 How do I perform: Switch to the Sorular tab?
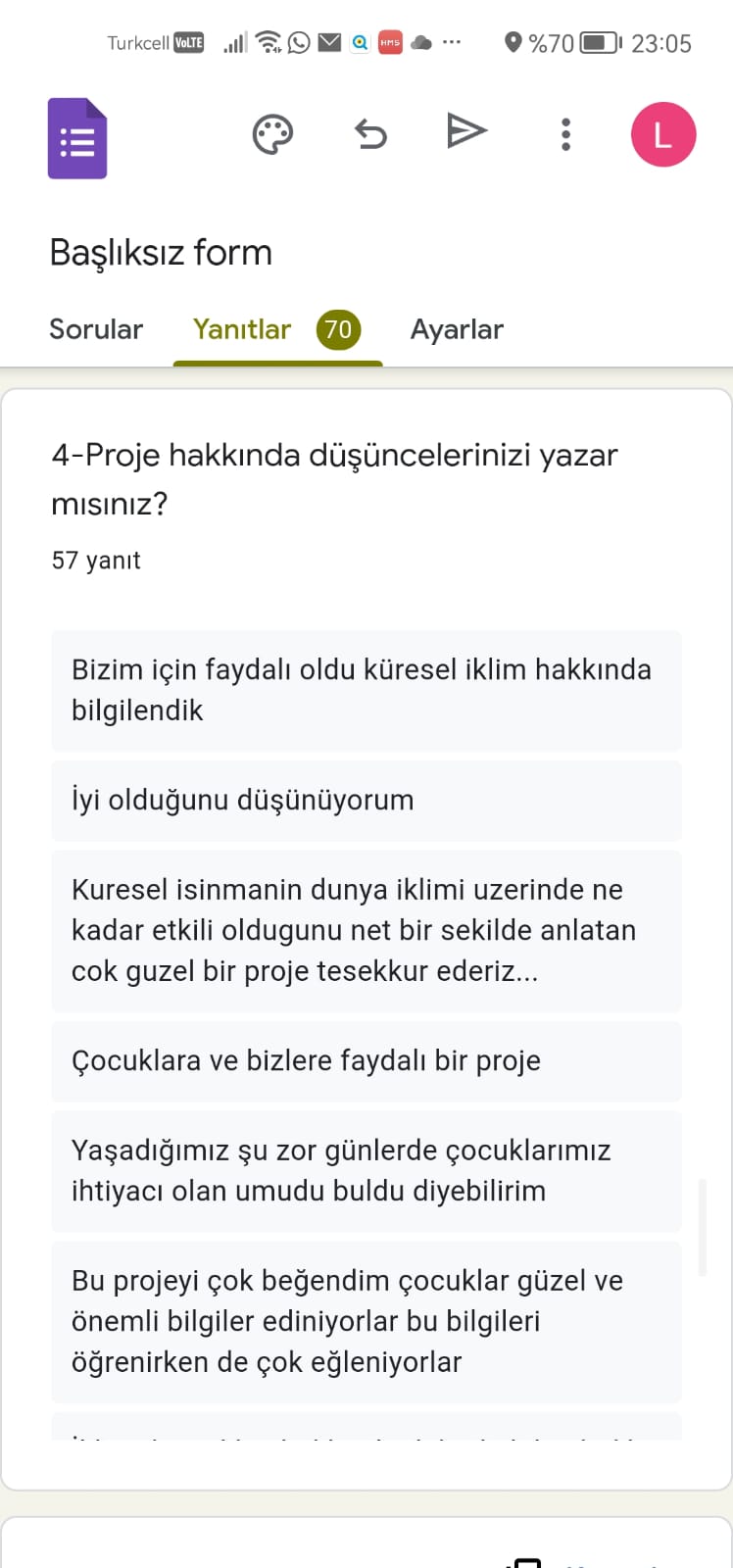pos(95,329)
